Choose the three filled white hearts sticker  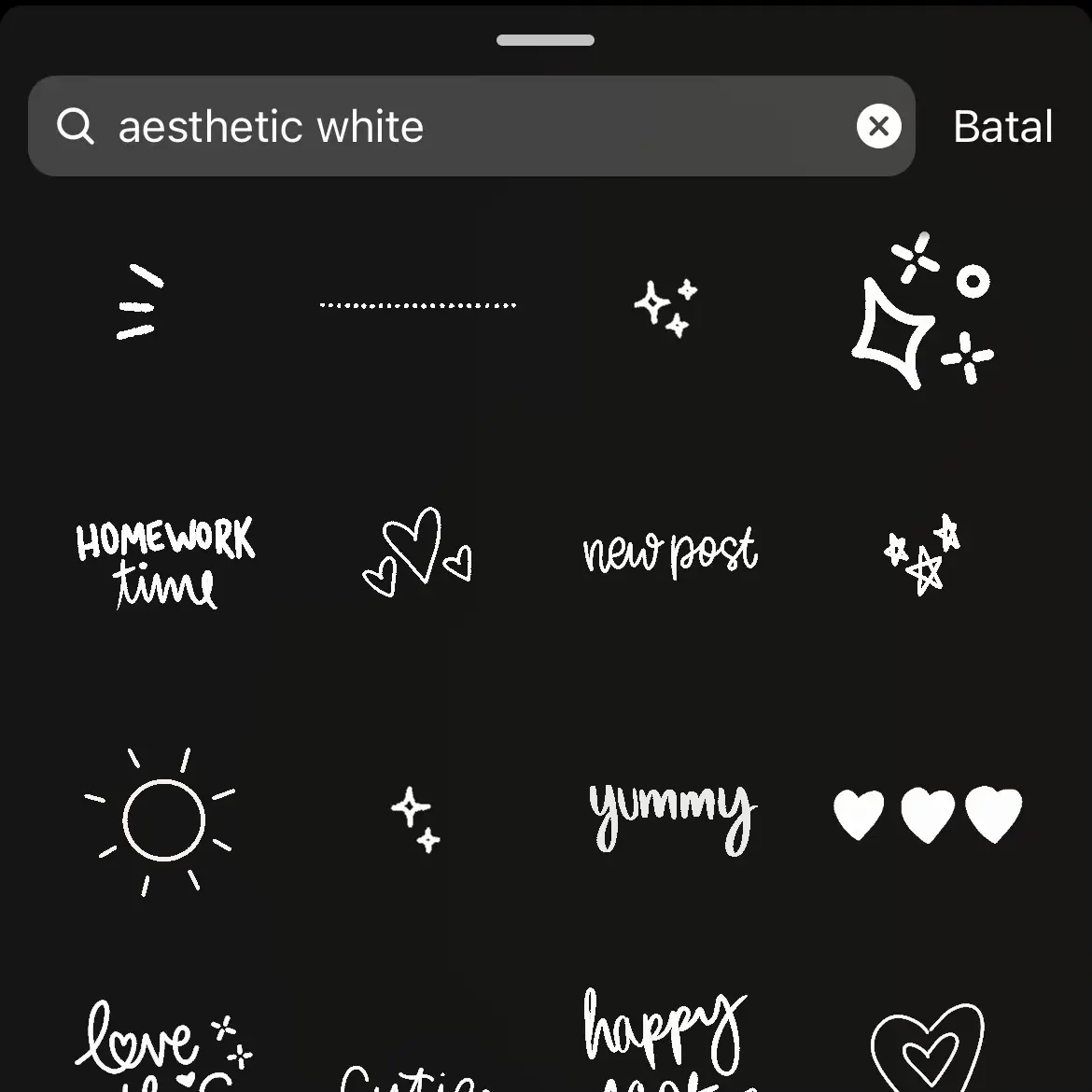pos(926,814)
